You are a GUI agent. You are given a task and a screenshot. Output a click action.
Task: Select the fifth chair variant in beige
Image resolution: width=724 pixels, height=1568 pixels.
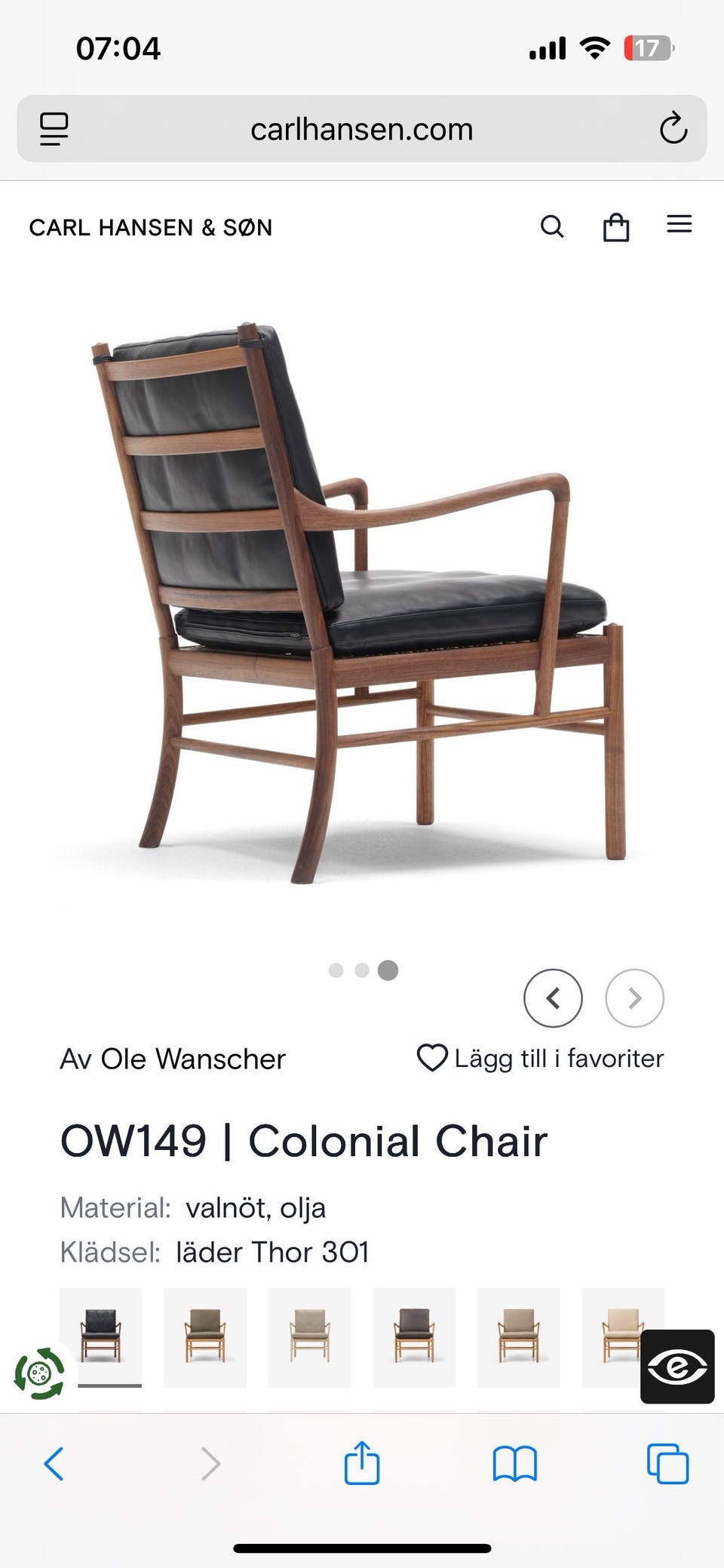coord(519,1337)
